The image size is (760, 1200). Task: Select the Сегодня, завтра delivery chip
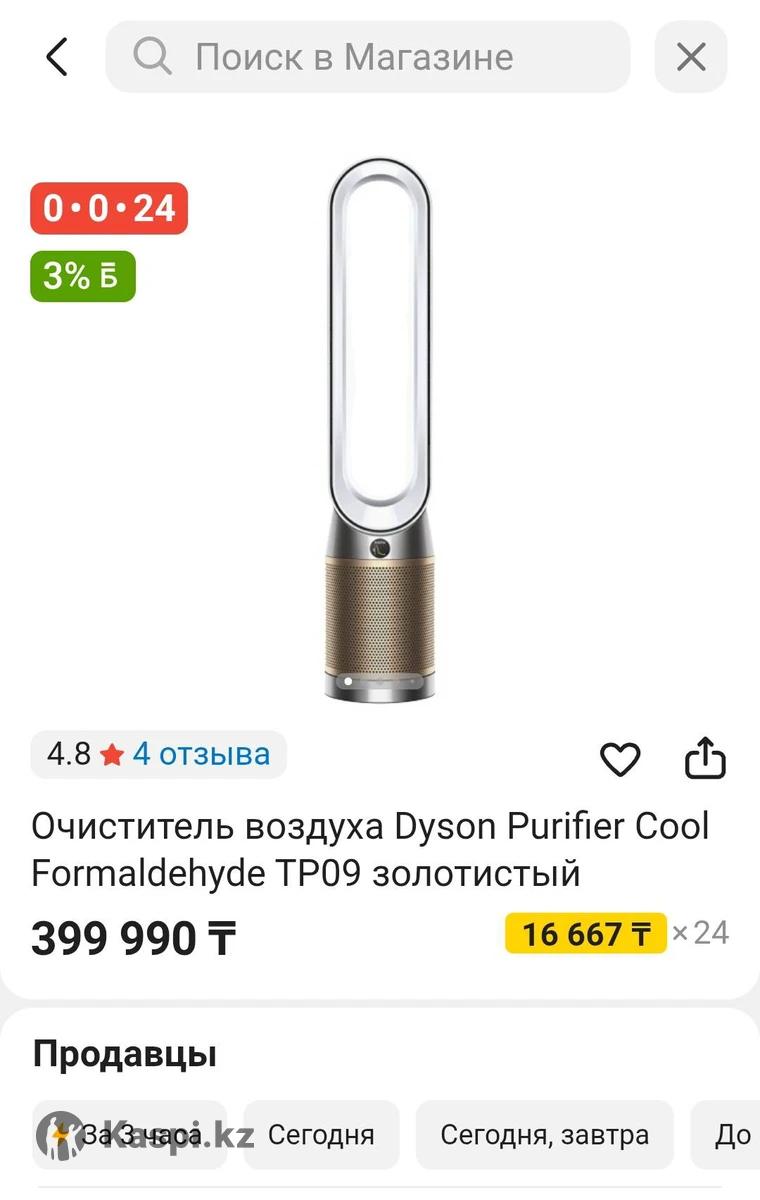(x=544, y=1135)
